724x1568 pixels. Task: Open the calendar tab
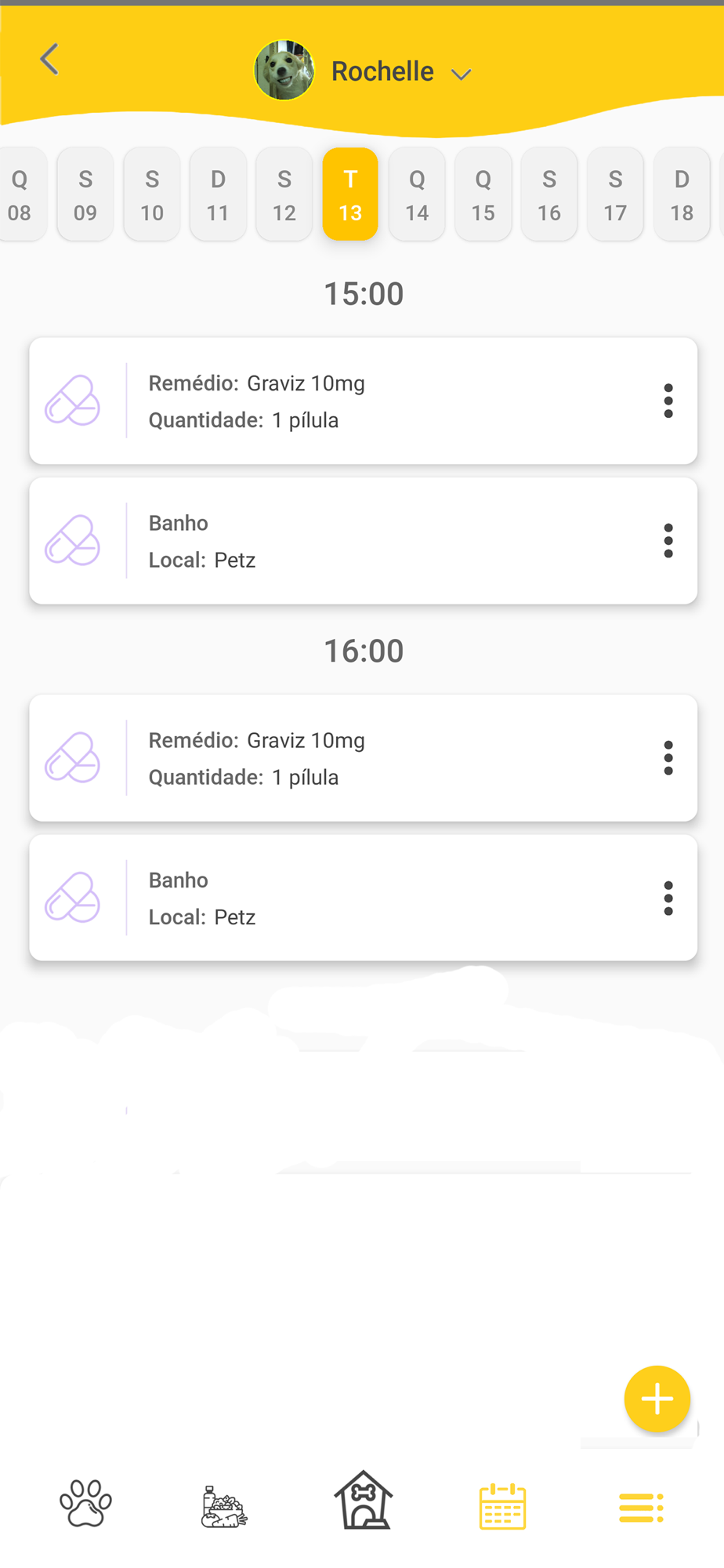tap(502, 1506)
